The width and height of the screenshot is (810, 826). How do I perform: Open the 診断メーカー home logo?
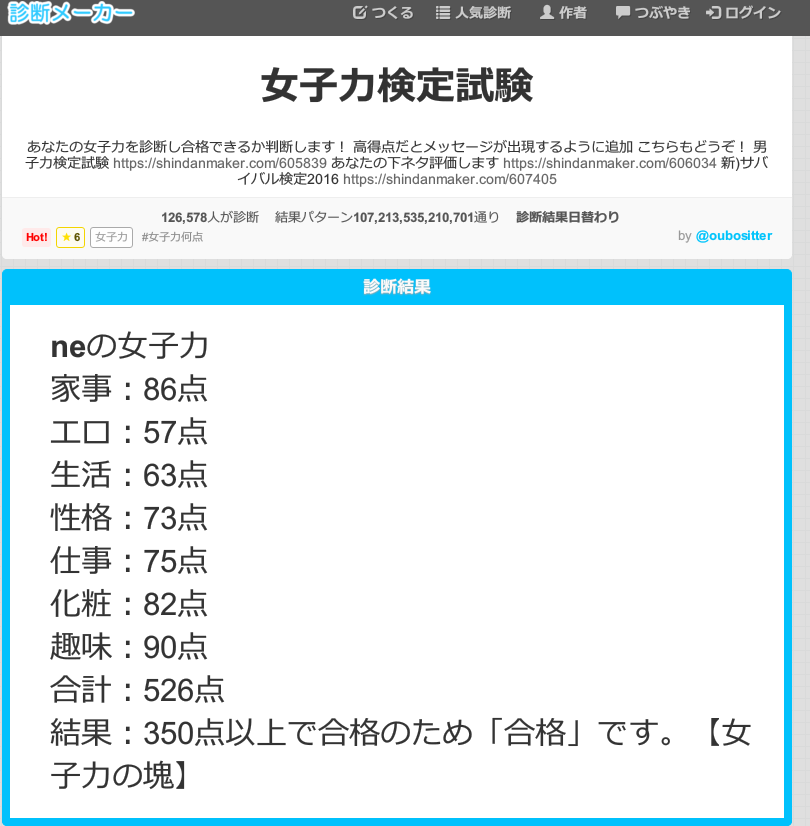coord(68,12)
